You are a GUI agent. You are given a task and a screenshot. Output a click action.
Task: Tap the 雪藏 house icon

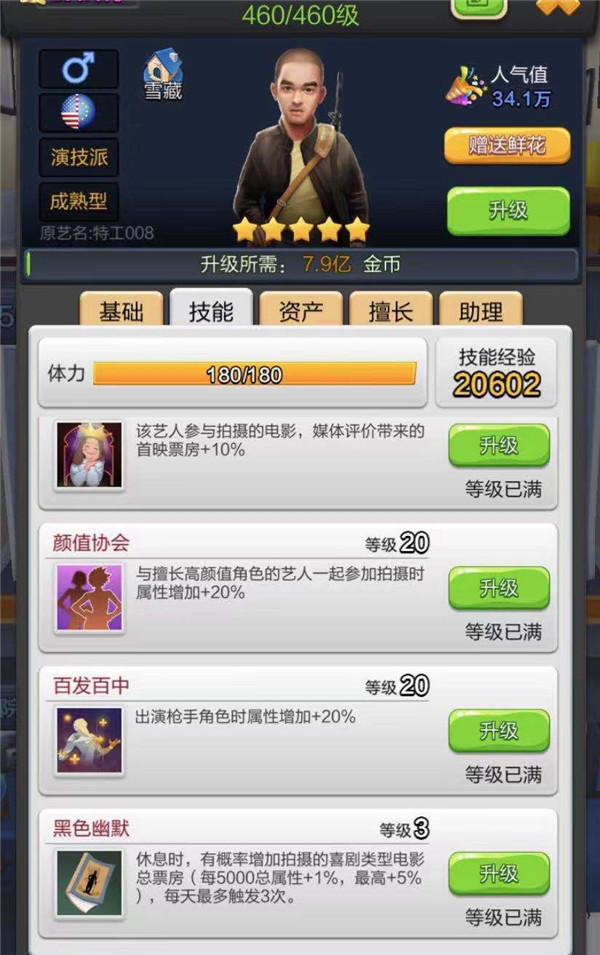[162, 68]
